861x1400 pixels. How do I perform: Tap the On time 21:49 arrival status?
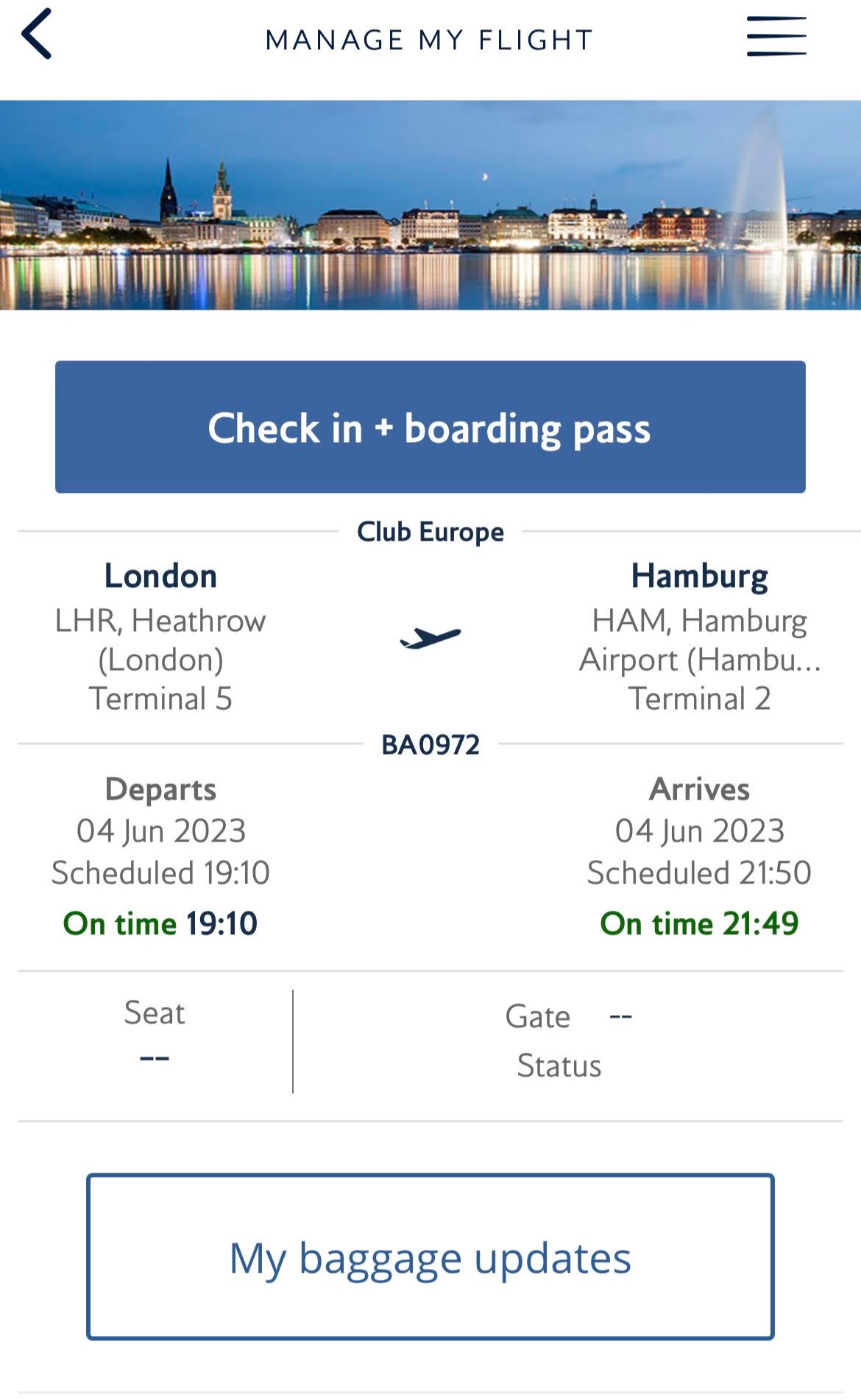point(698,923)
